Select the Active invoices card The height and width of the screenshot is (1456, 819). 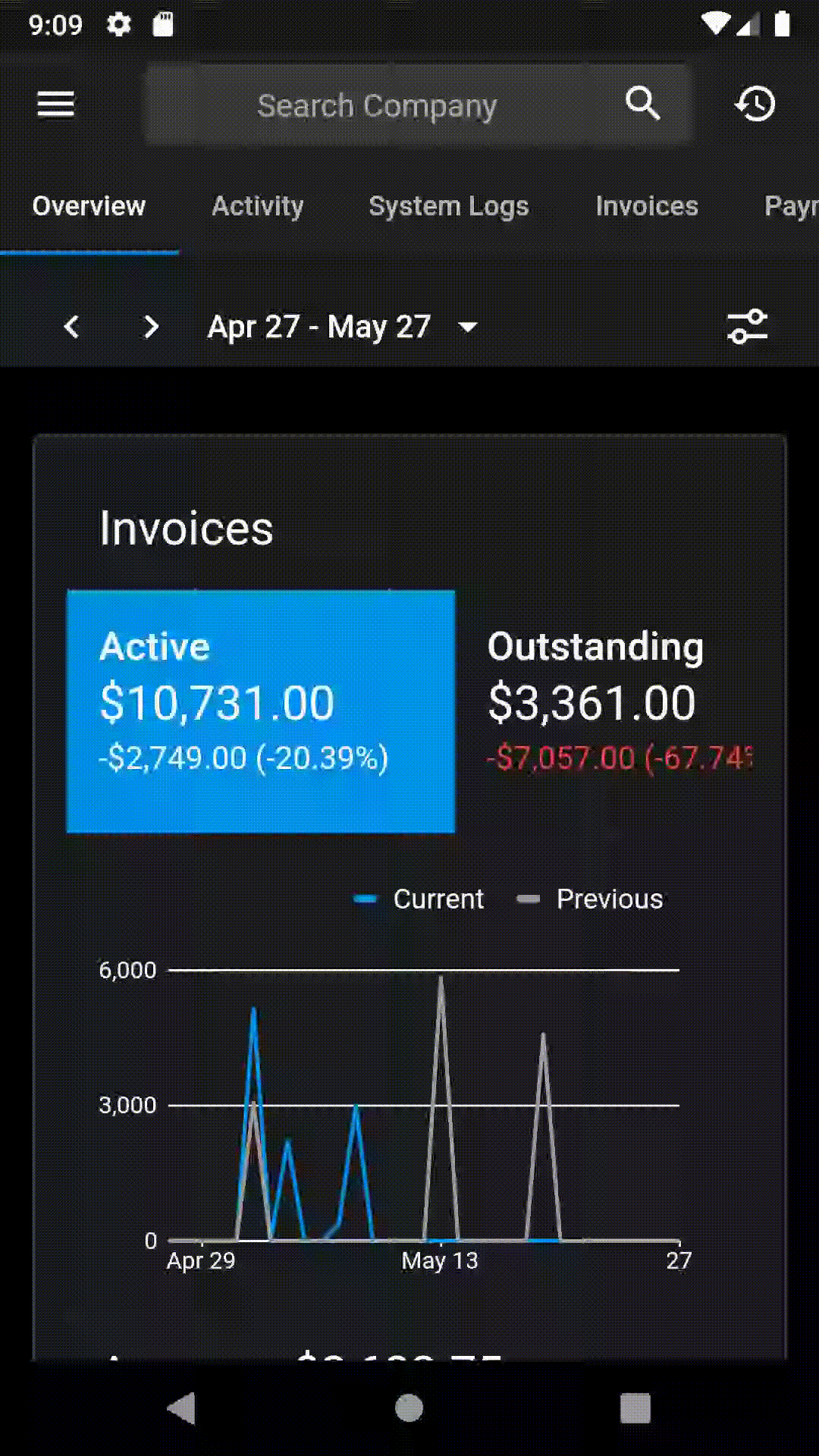261,711
